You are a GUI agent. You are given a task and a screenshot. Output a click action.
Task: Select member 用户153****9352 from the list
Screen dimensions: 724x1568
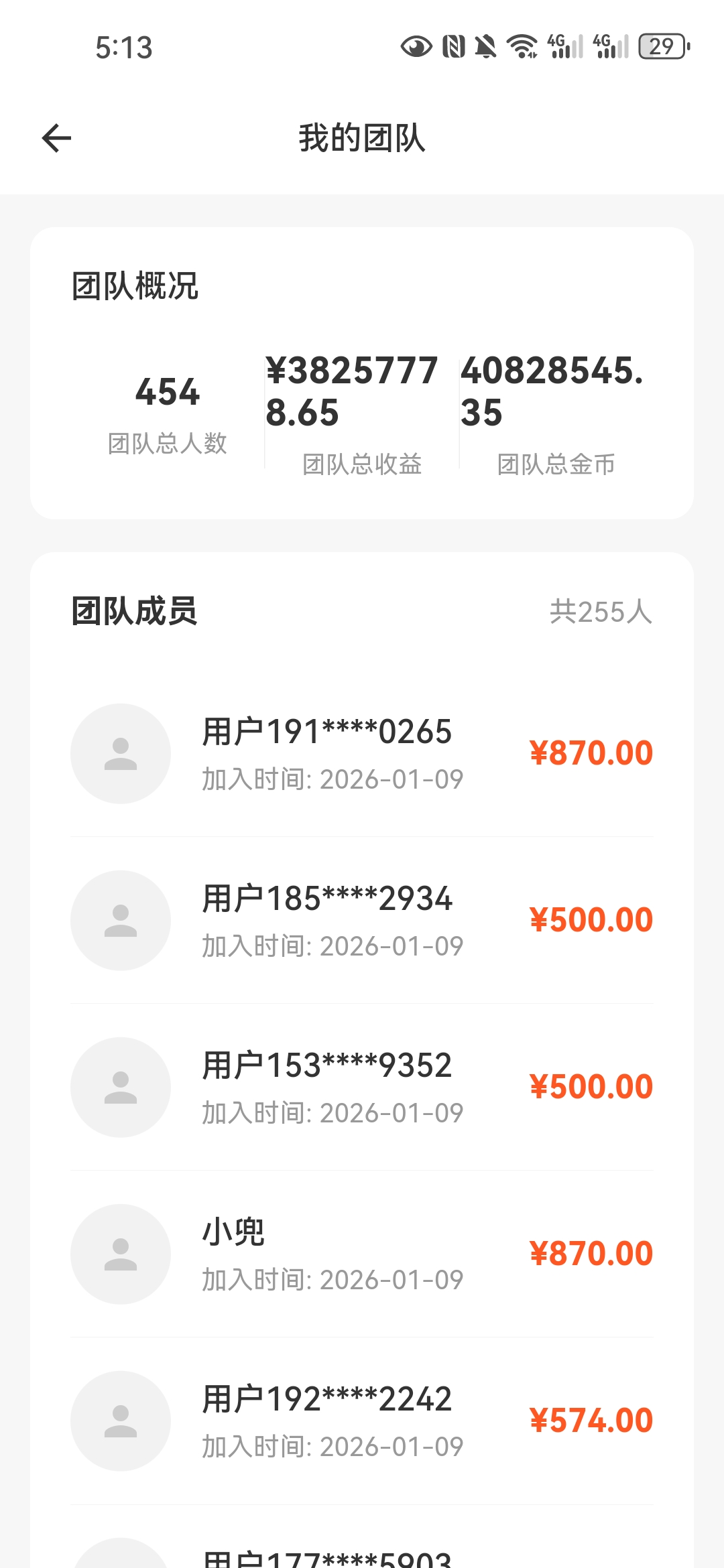327,1087
